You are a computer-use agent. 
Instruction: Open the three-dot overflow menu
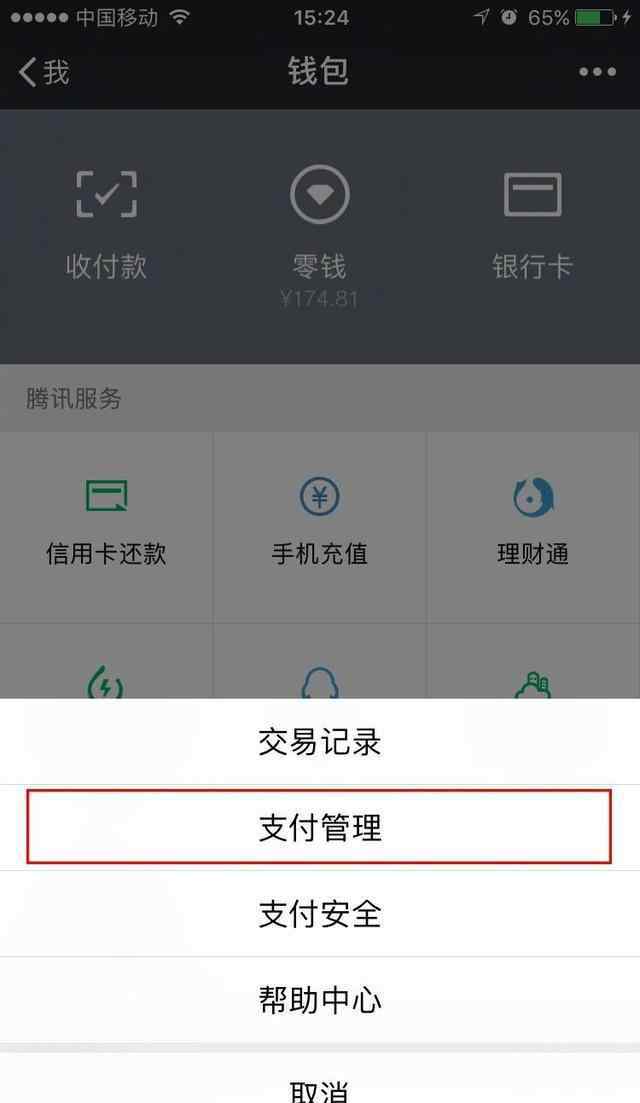597,72
